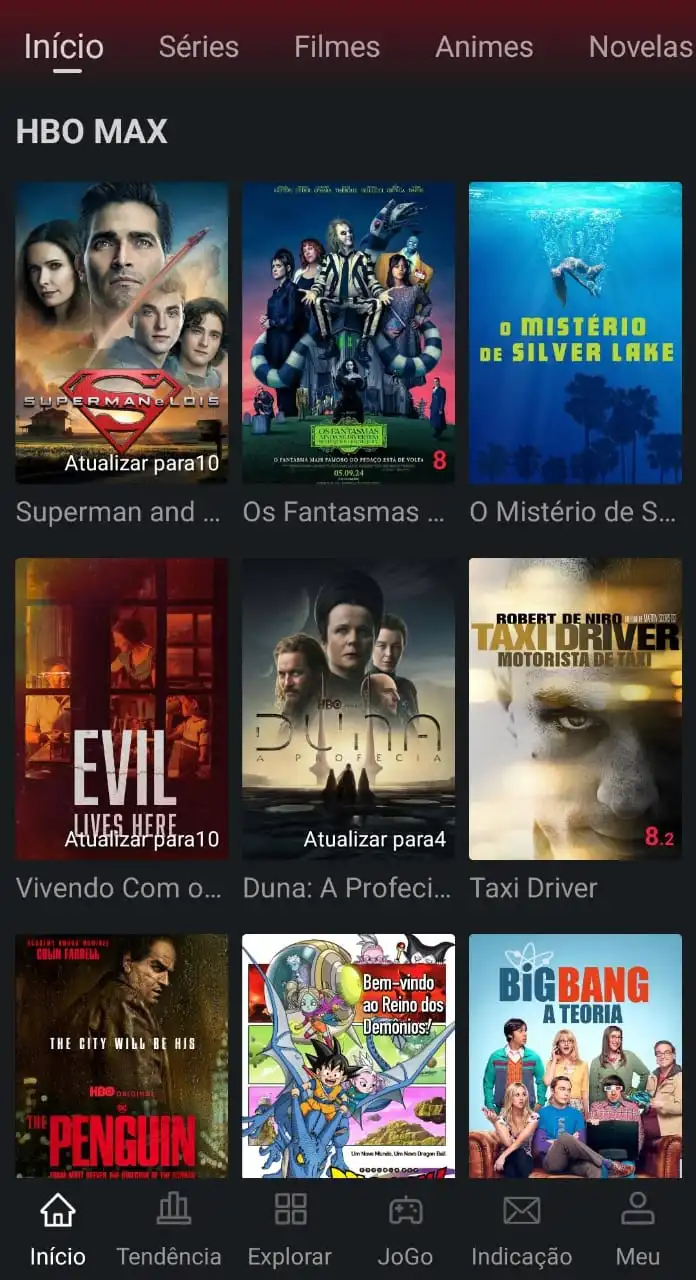Switch to the Séries top tab
The image size is (696, 1280).
point(198,47)
